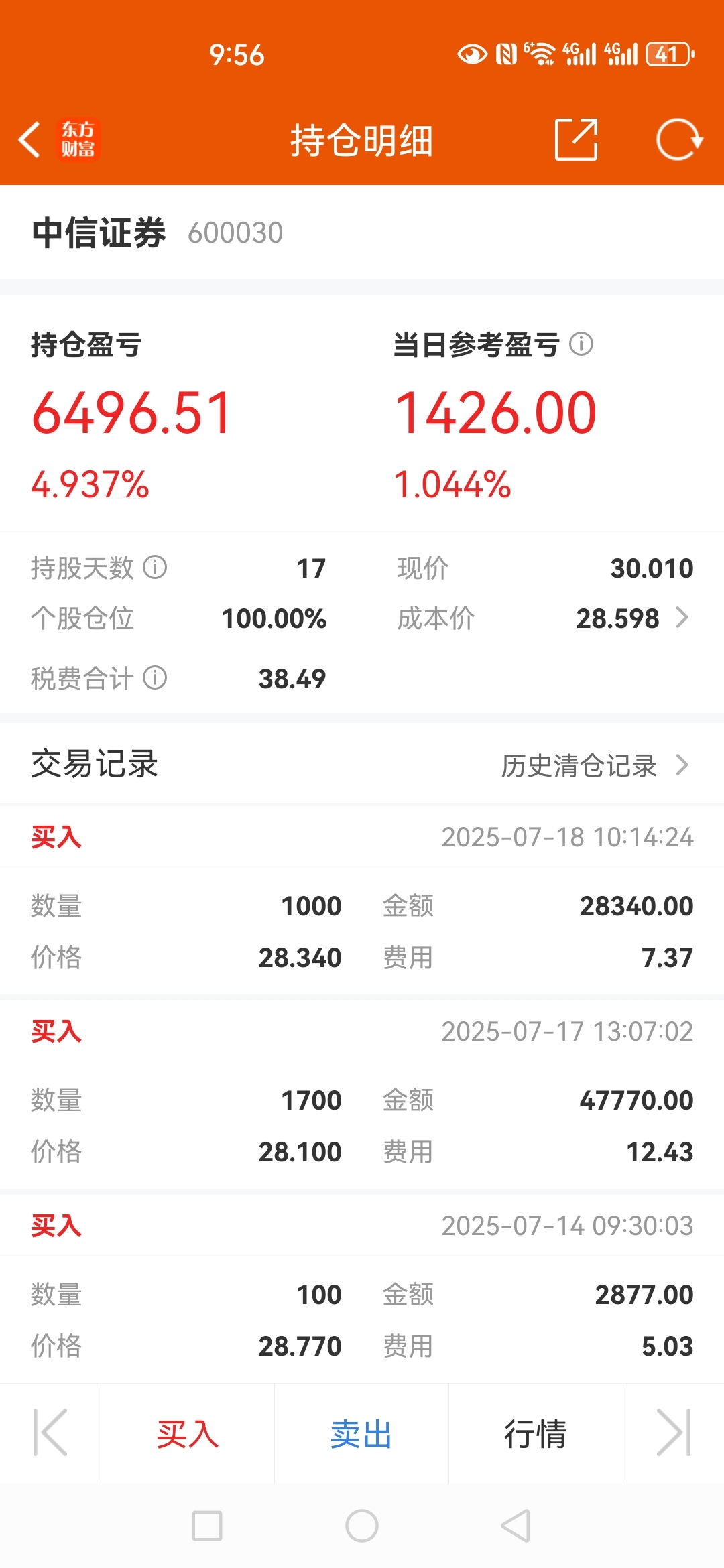This screenshot has height=1568, width=724.
Task: Open system recent apps
Action: 207,1526
